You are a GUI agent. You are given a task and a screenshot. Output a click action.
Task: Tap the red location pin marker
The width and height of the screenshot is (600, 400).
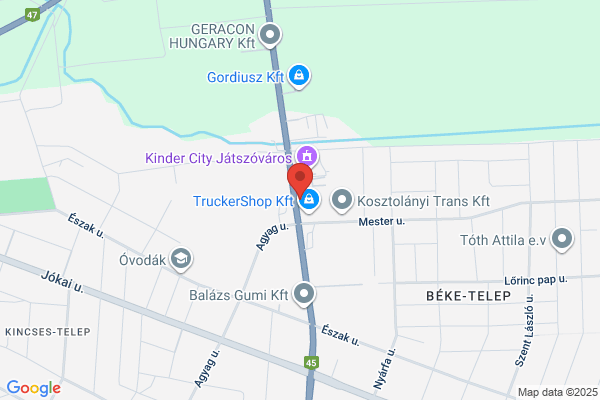coord(300,180)
